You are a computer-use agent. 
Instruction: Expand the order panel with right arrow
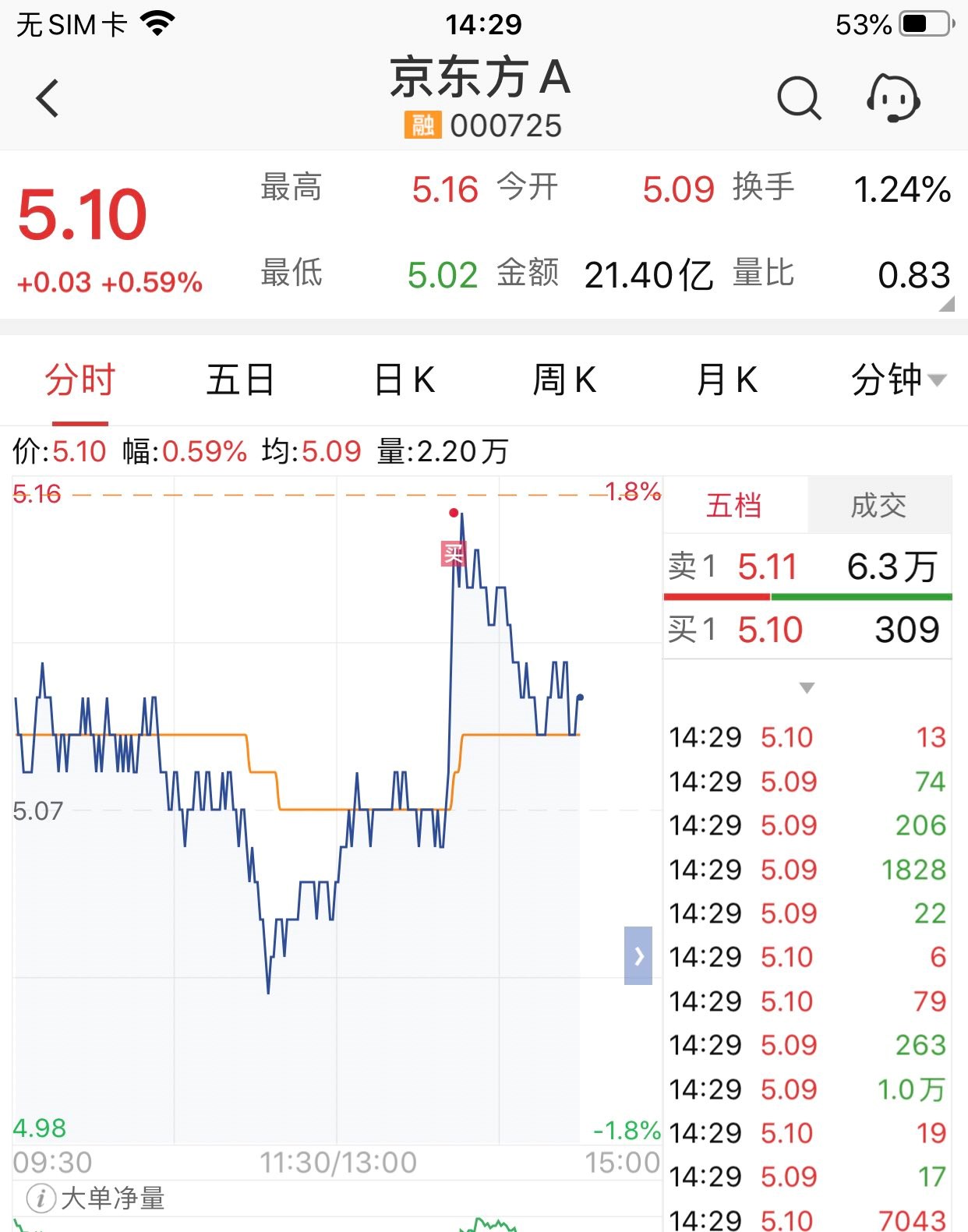tap(638, 955)
